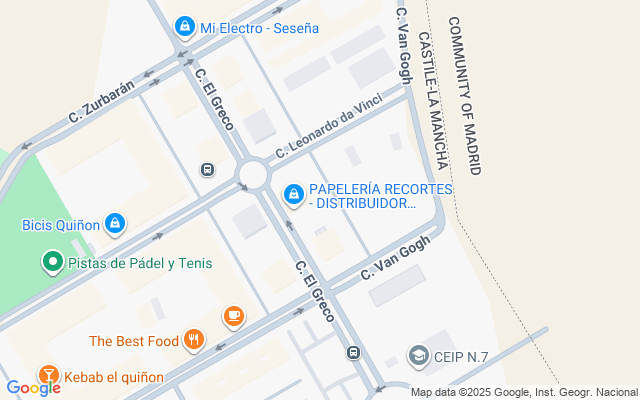
Task: Select the bus stop beside the roundabout
Action: click(207, 169)
